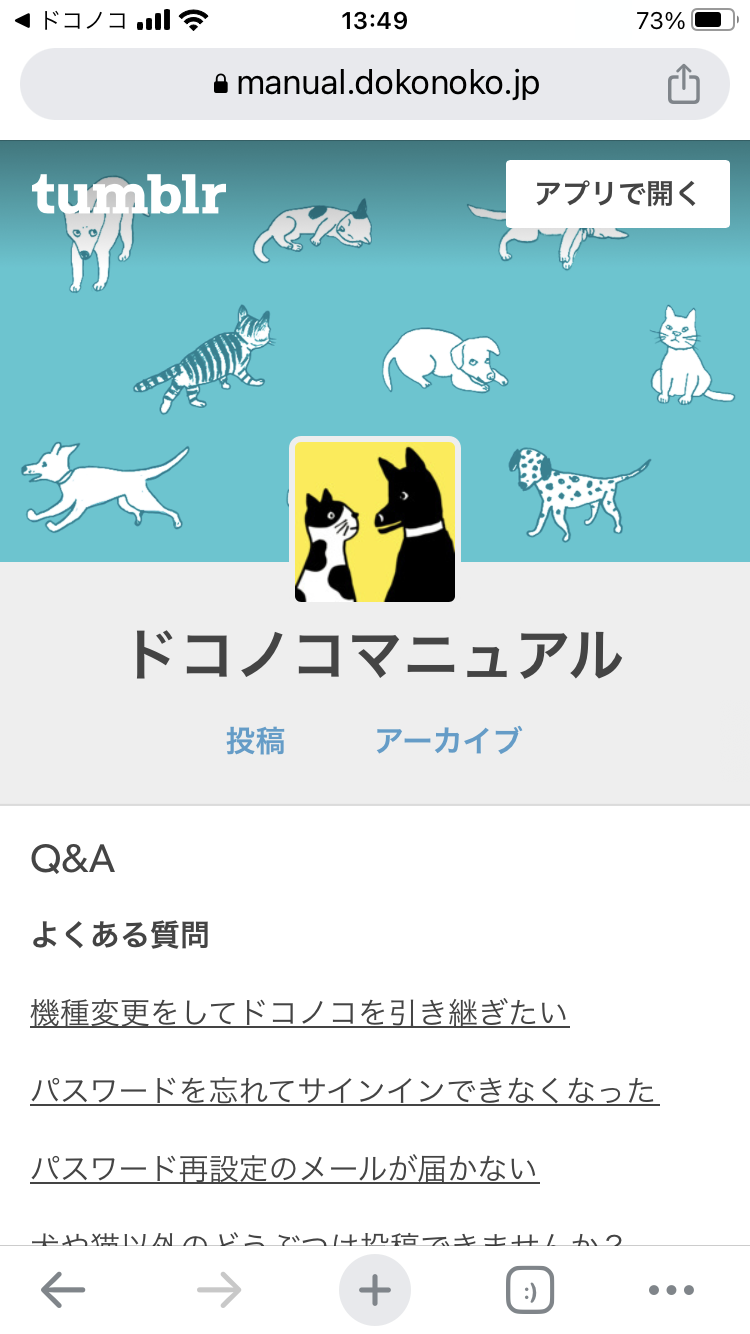Screen dimensions: 750x1334
Task: Open the アーカイブ link
Action: [448, 741]
